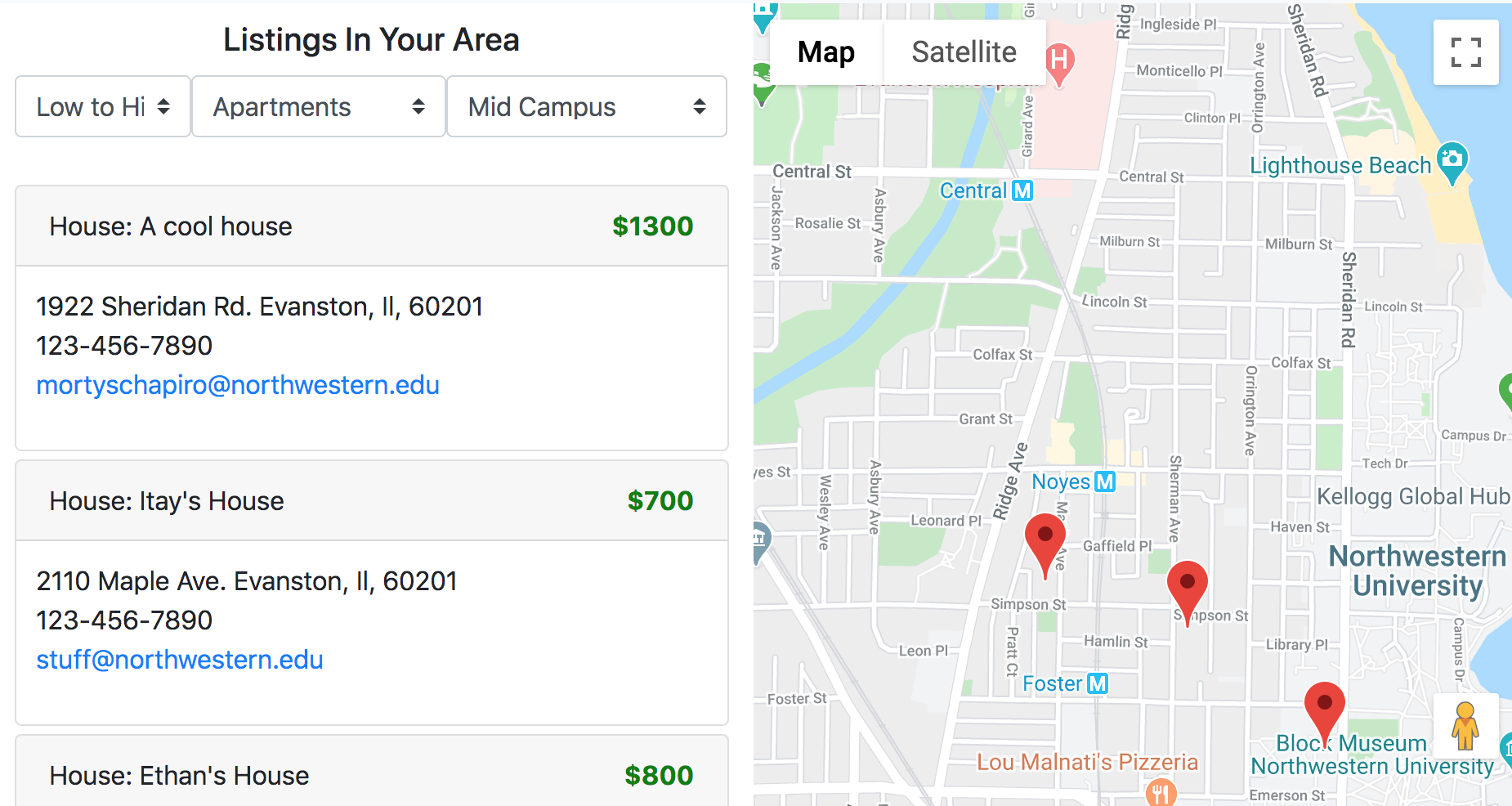Email mortyschapiro@northwestern.edu
This screenshot has height=806, width=1512.
238,385
